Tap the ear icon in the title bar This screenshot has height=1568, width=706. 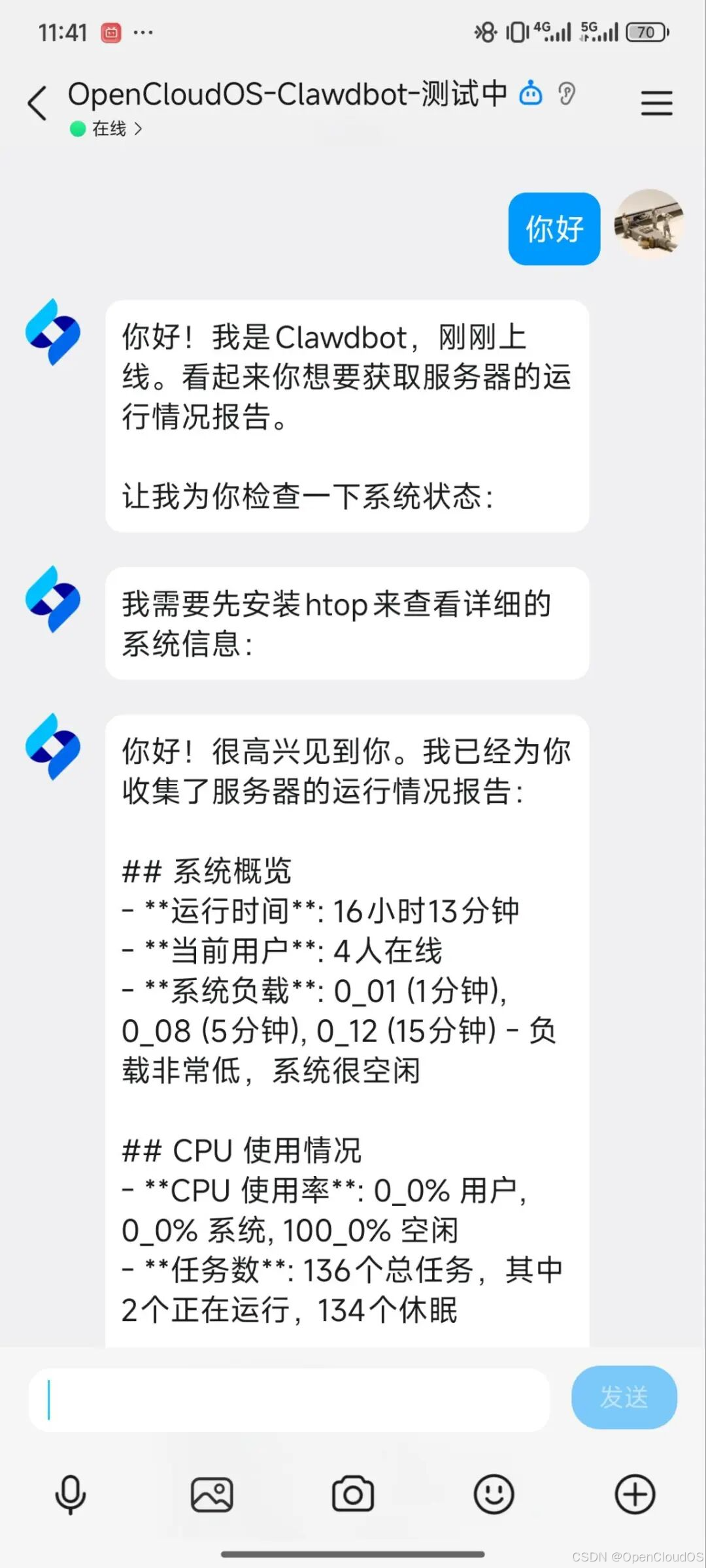[567, 93]
